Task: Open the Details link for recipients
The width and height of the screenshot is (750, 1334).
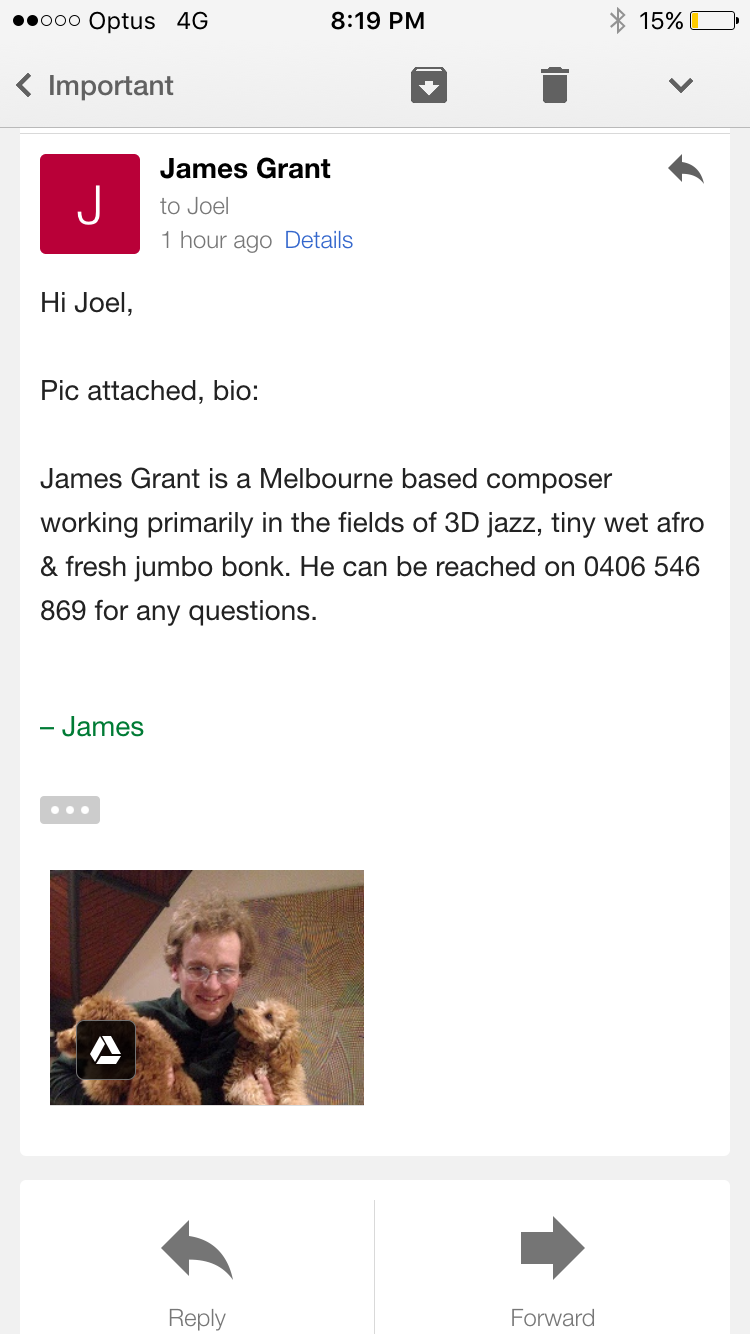Action: tap(319, 240)
